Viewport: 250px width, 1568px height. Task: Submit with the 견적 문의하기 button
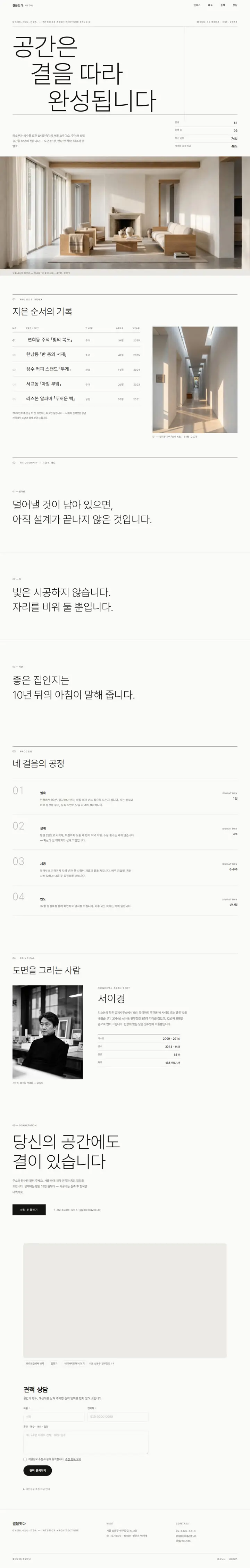(x=38, y=1471)
